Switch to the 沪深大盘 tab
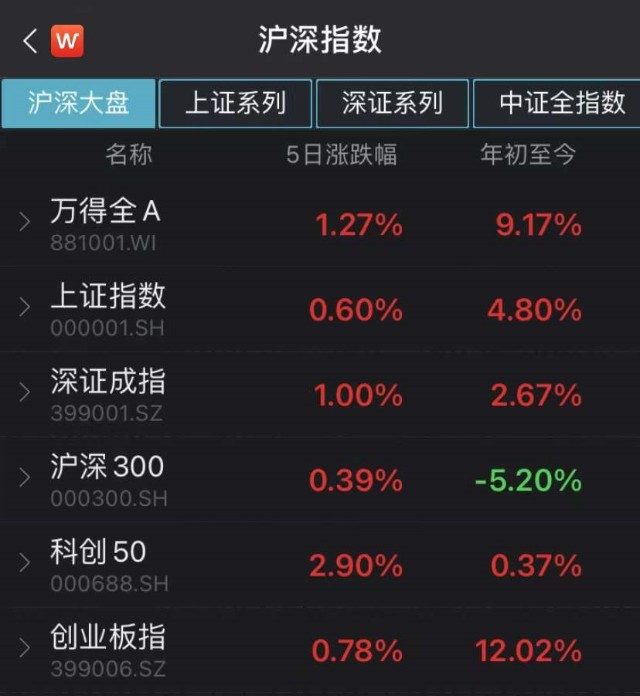Image resolution: width=640 pixels, height=696 pixels. 78,103
